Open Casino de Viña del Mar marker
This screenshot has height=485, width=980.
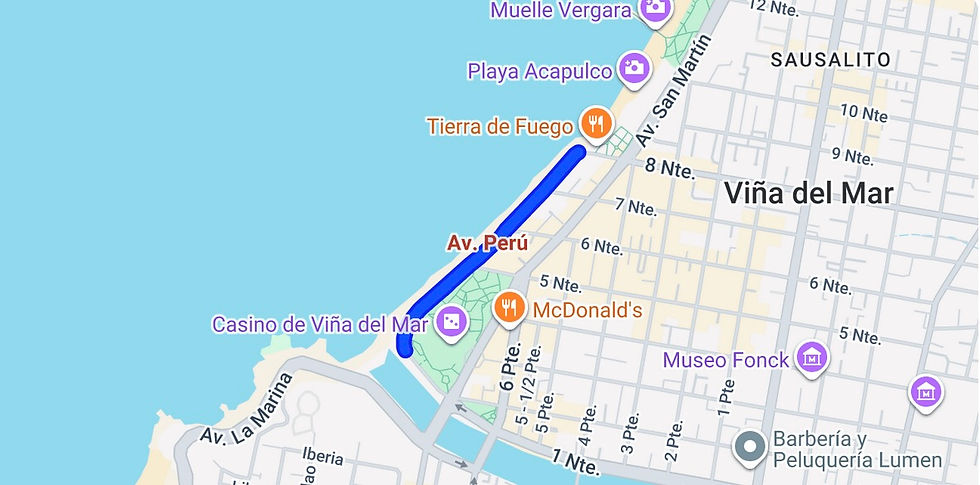(451, 321)
